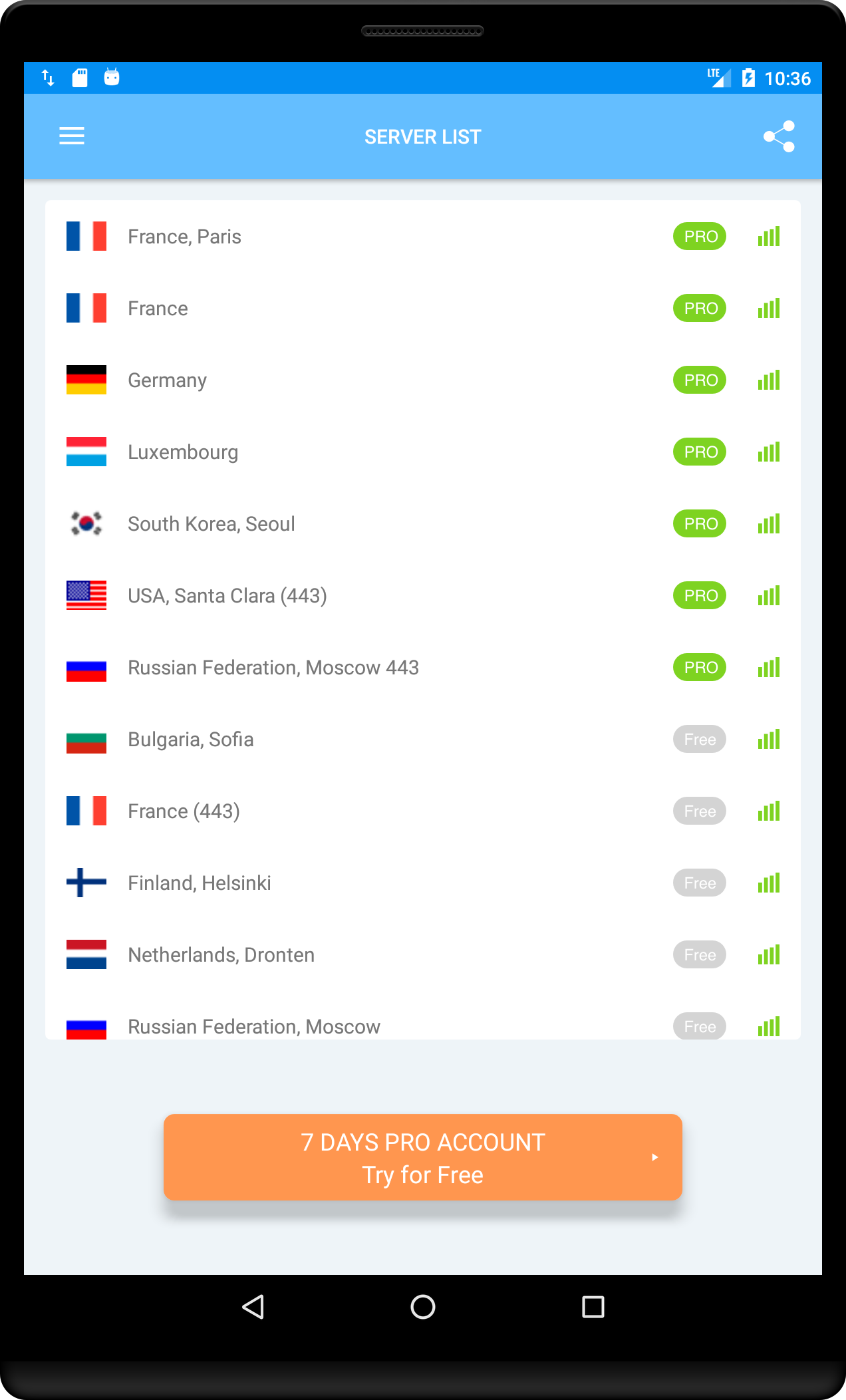Screen dimensions: 846x1400
Task: Pick the South Korea, Seoul server
Action: click(x=211, y=524)
